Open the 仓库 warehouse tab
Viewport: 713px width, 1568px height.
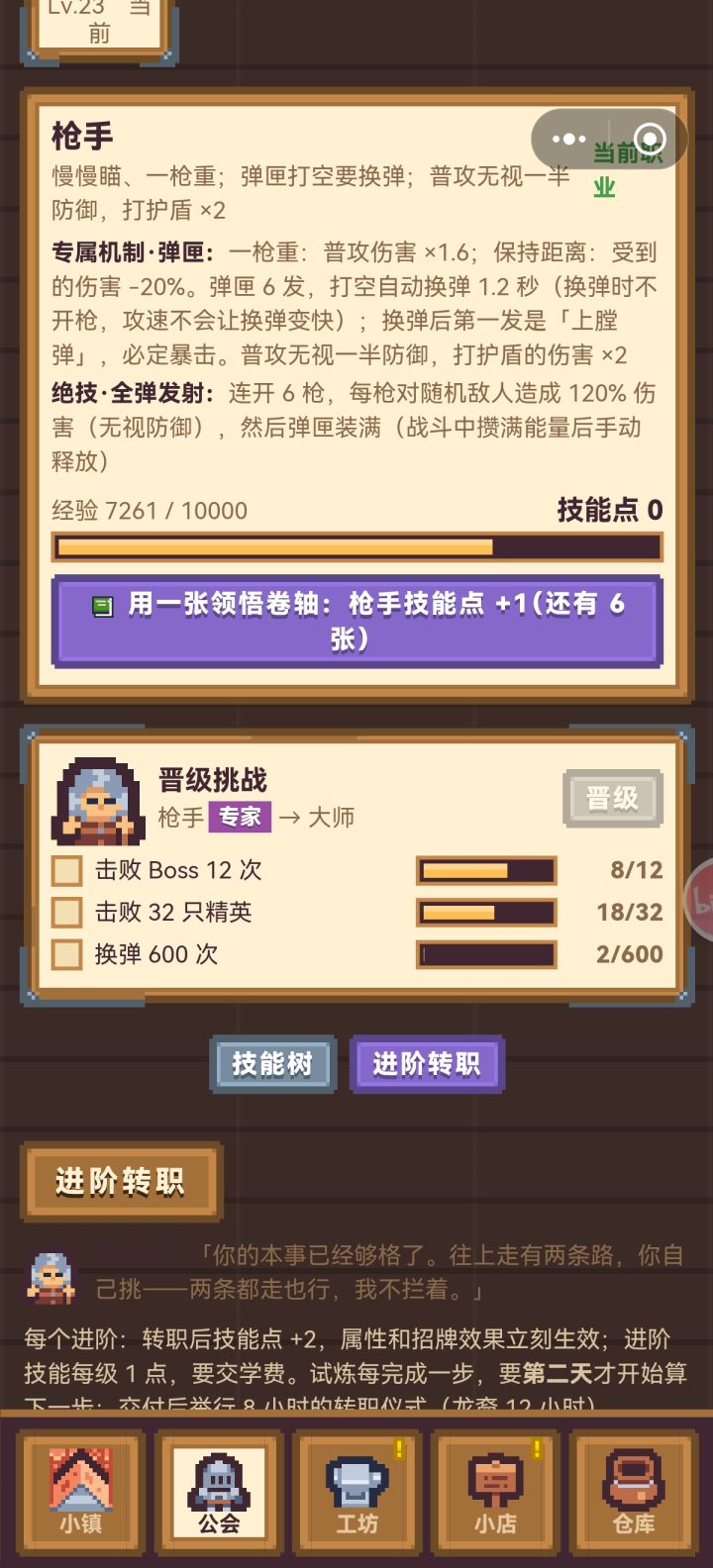tap(633, 1491)
